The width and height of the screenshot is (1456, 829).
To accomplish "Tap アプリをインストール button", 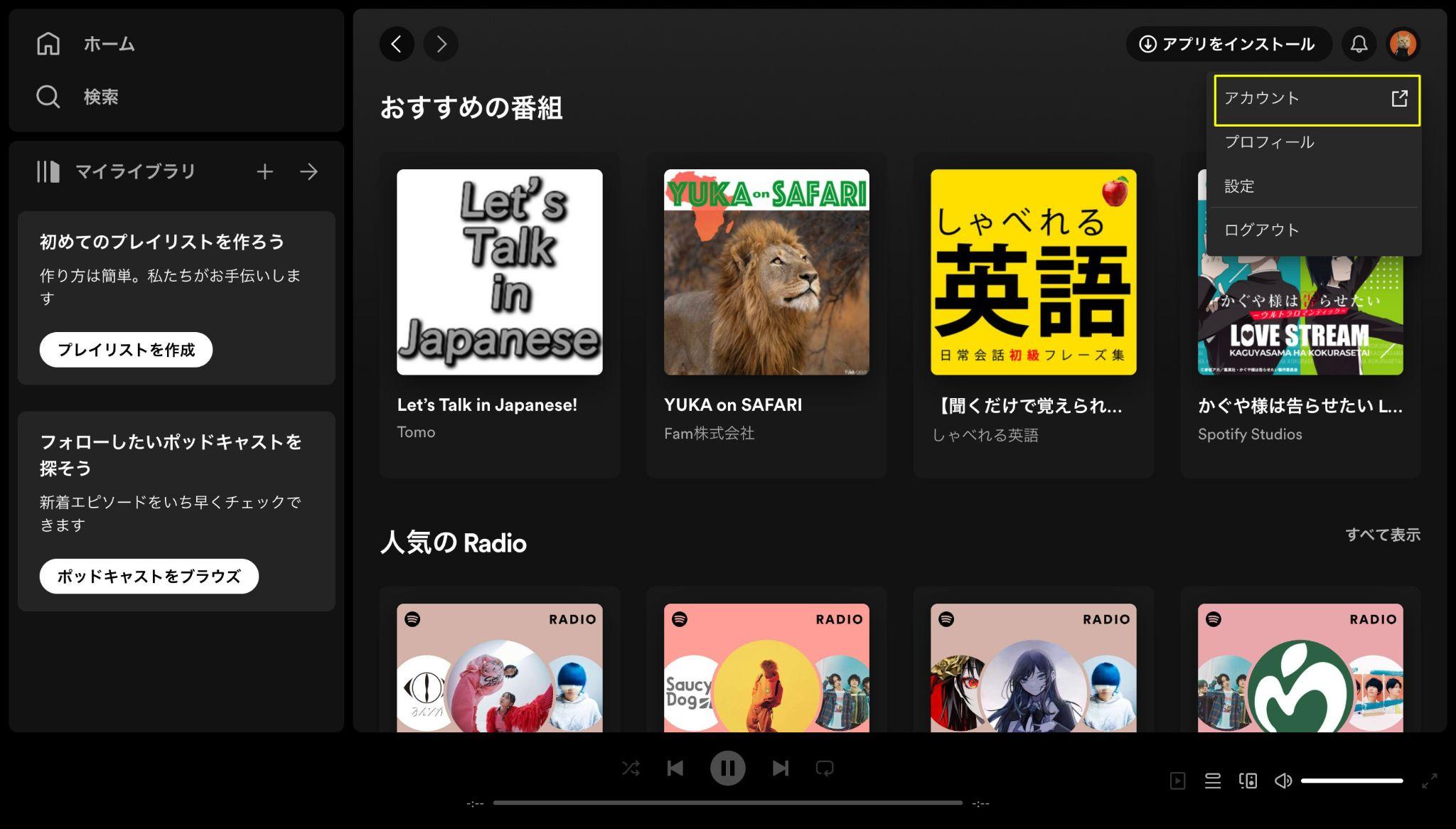I will [1228, 44].
